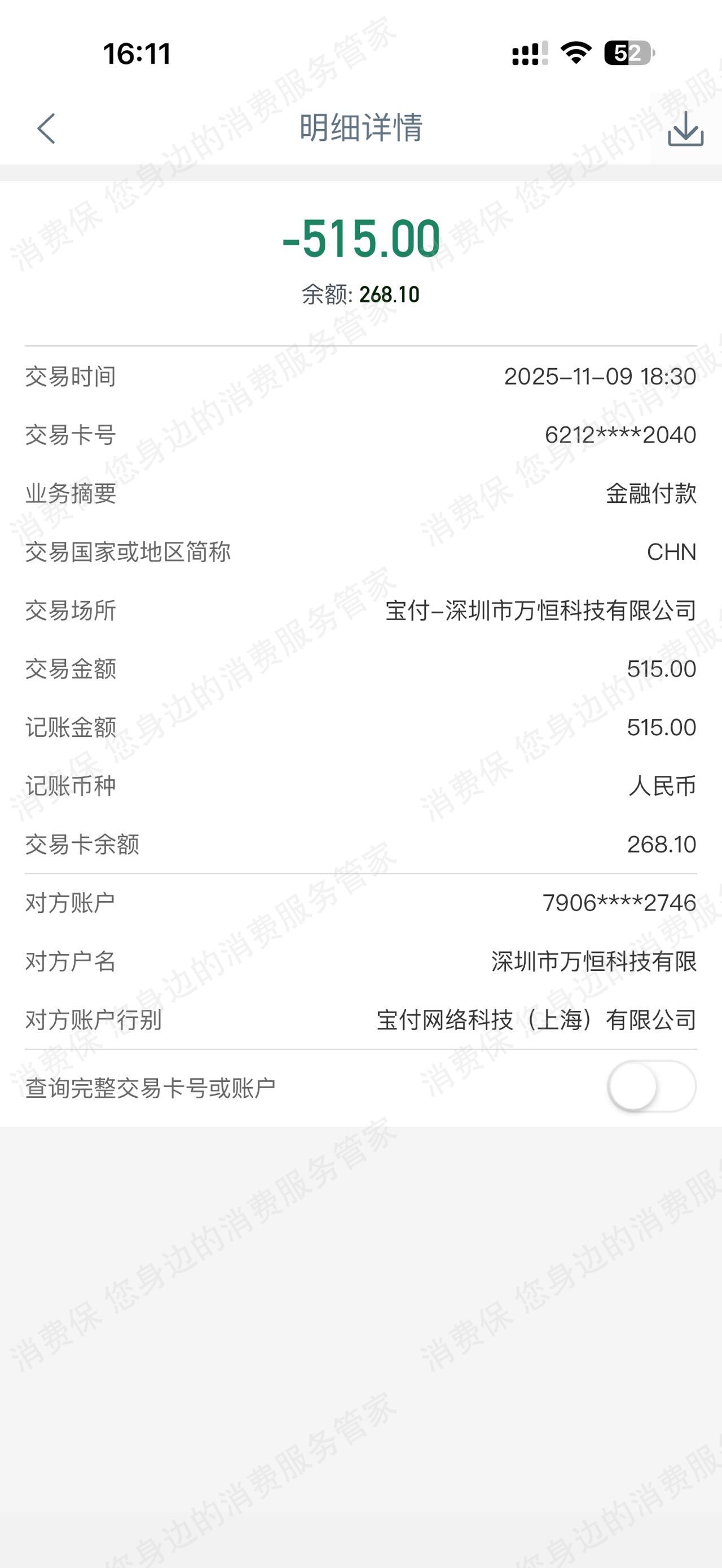
Task: Tap the 交易时间 row header
Action: [x=71, y=376]
